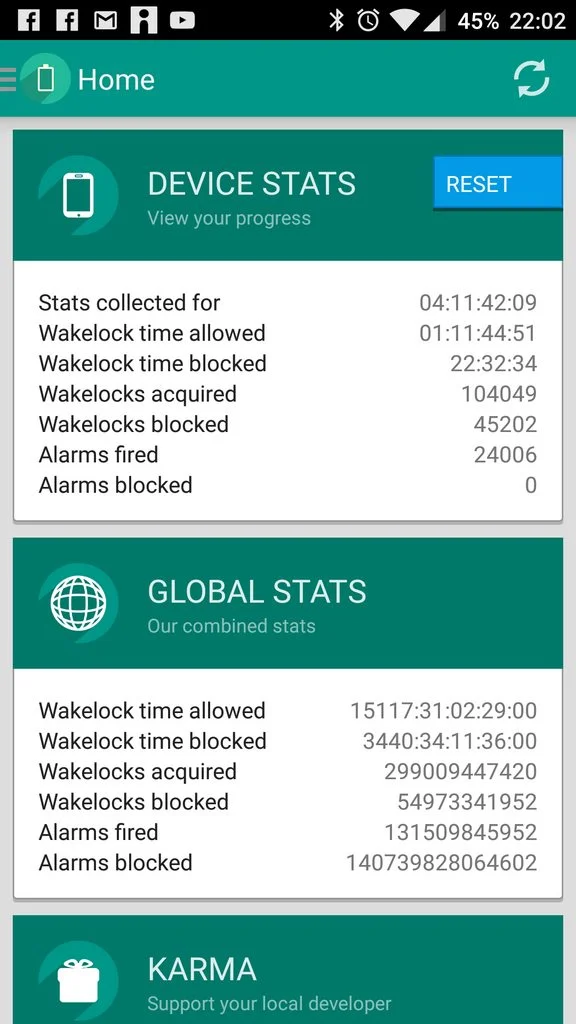
Task: Refresh the stats with the sync icon
Action: [x=531, y=79]
